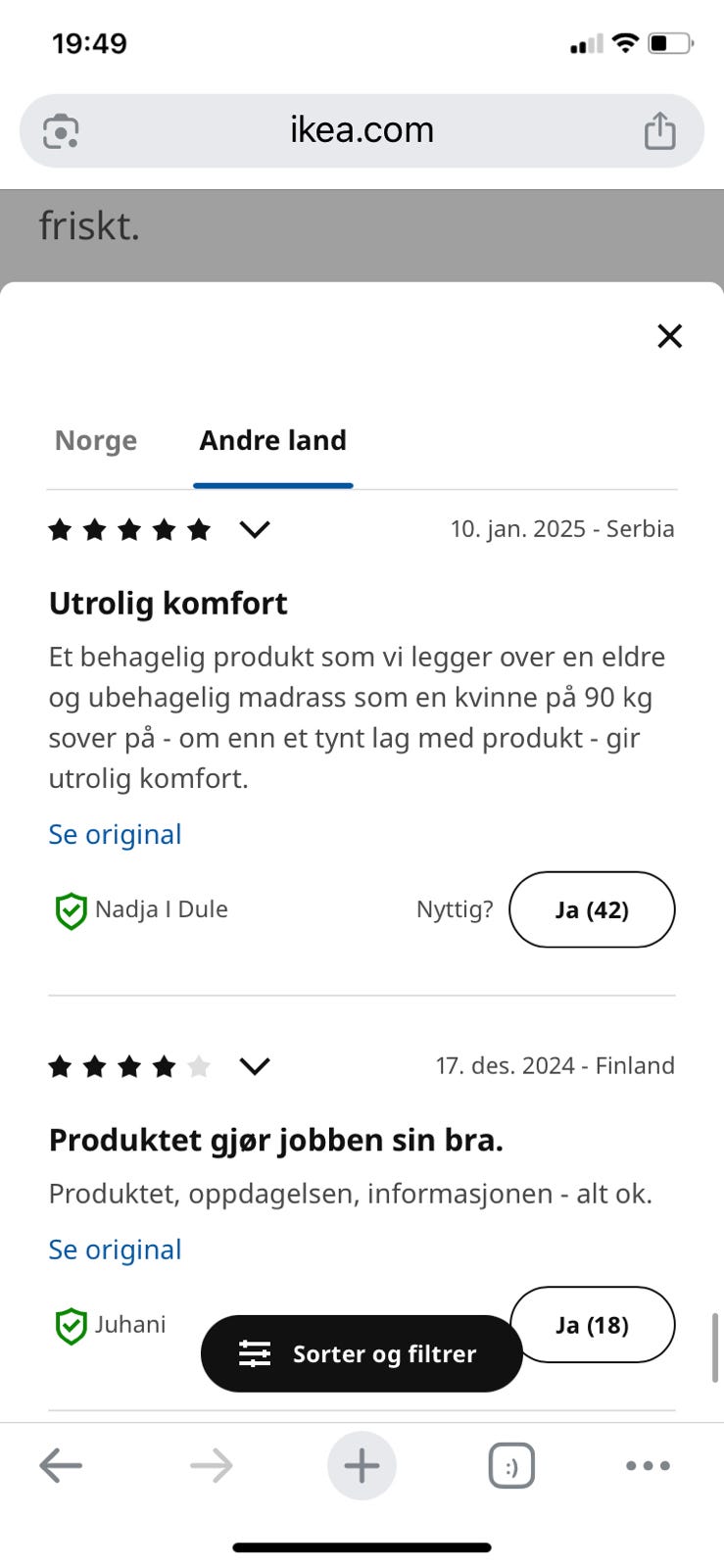The height and width of the screenshot is (1568, 724).
Task: Open the browser overflow menu
Action: click(648, 1466)
